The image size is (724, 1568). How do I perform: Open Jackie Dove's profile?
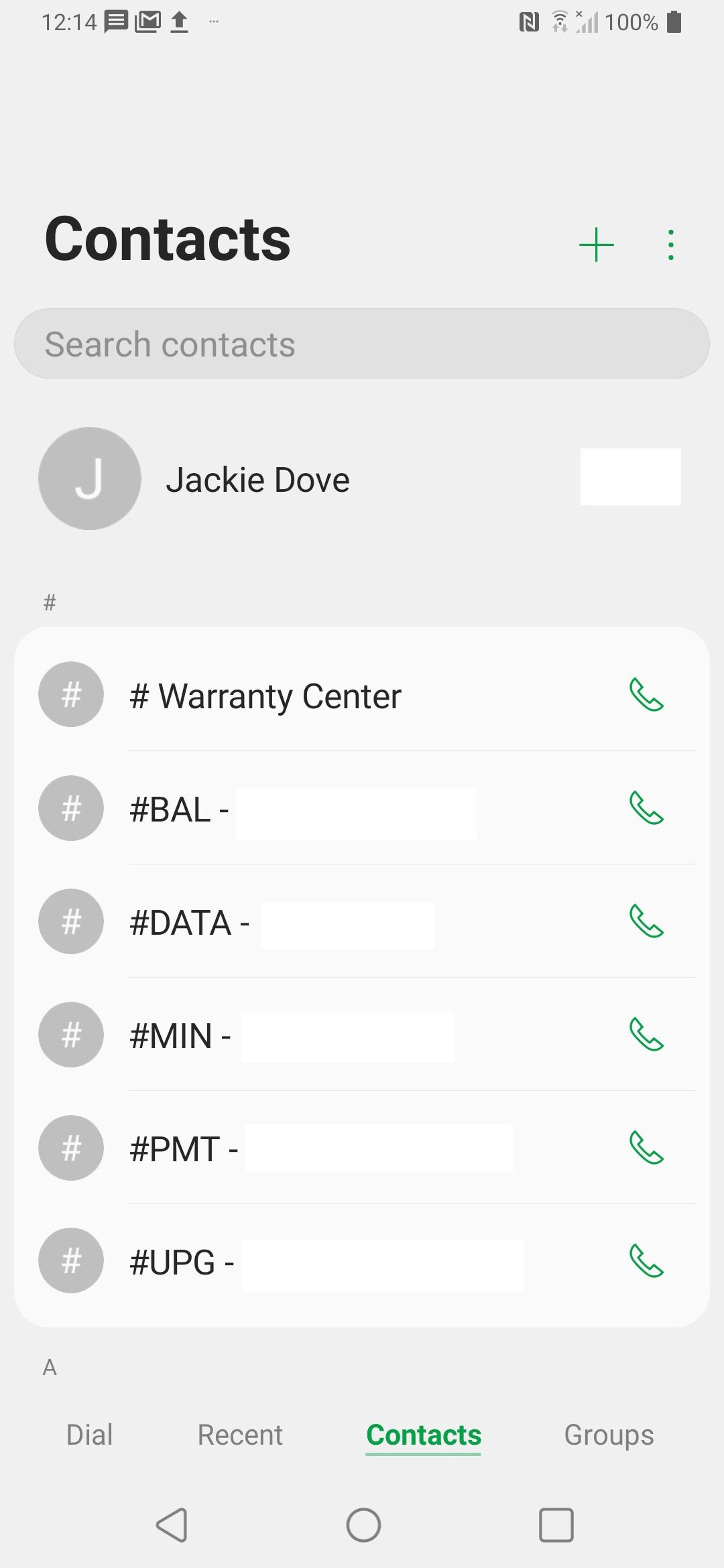click(258, 480)
